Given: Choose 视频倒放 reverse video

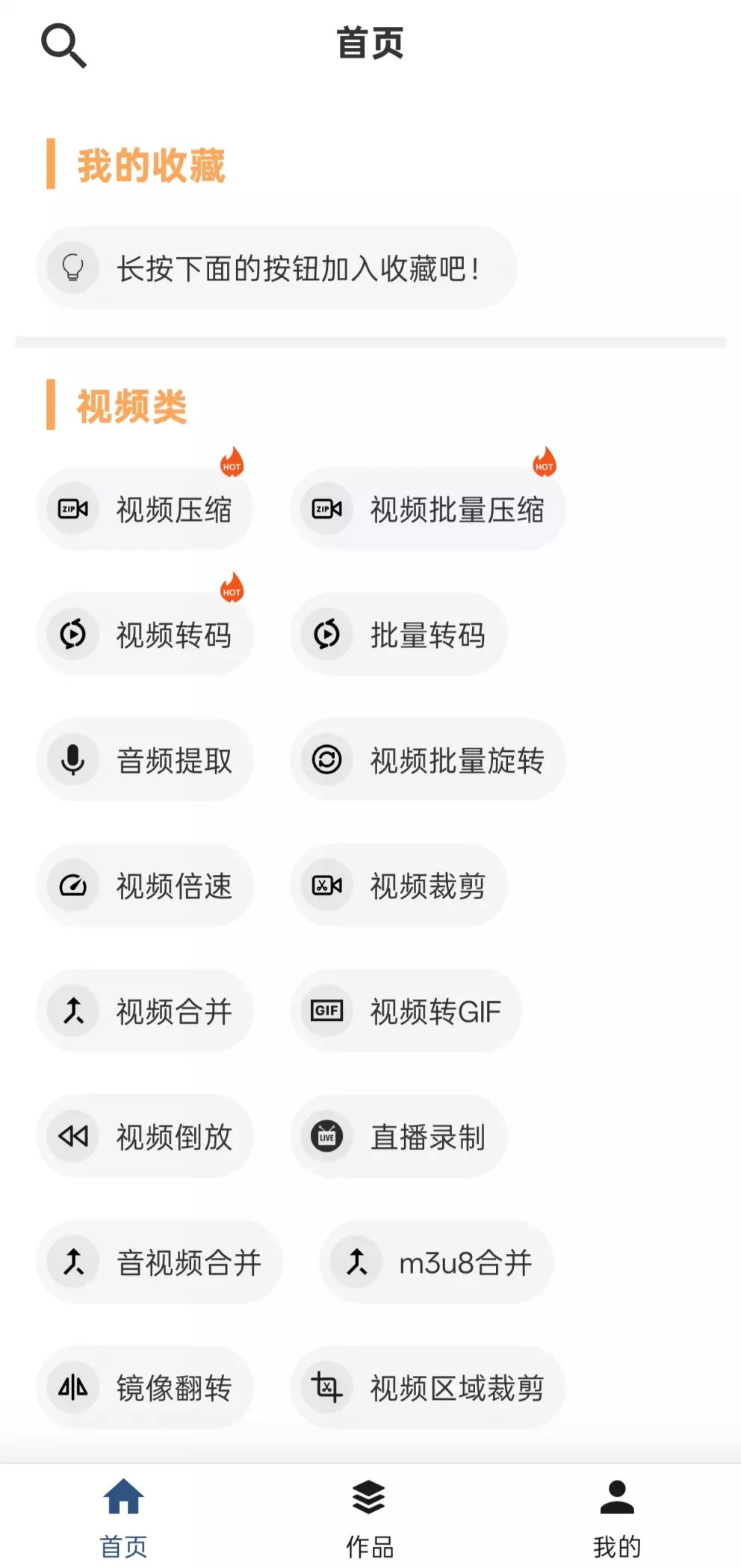Looking at the screenshot, I should pos(146,1138).
